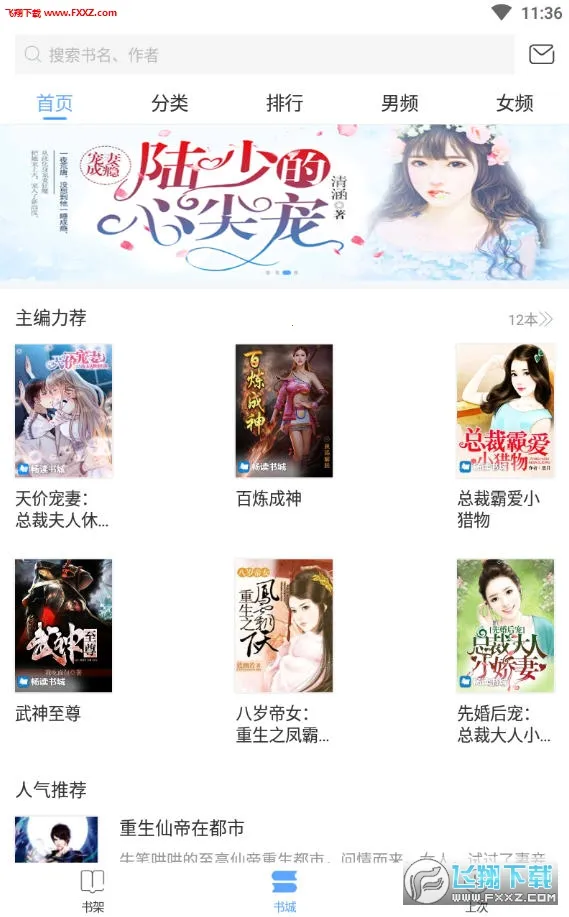
Task: Open the 女频 tab
Action: tap(515, 103)
